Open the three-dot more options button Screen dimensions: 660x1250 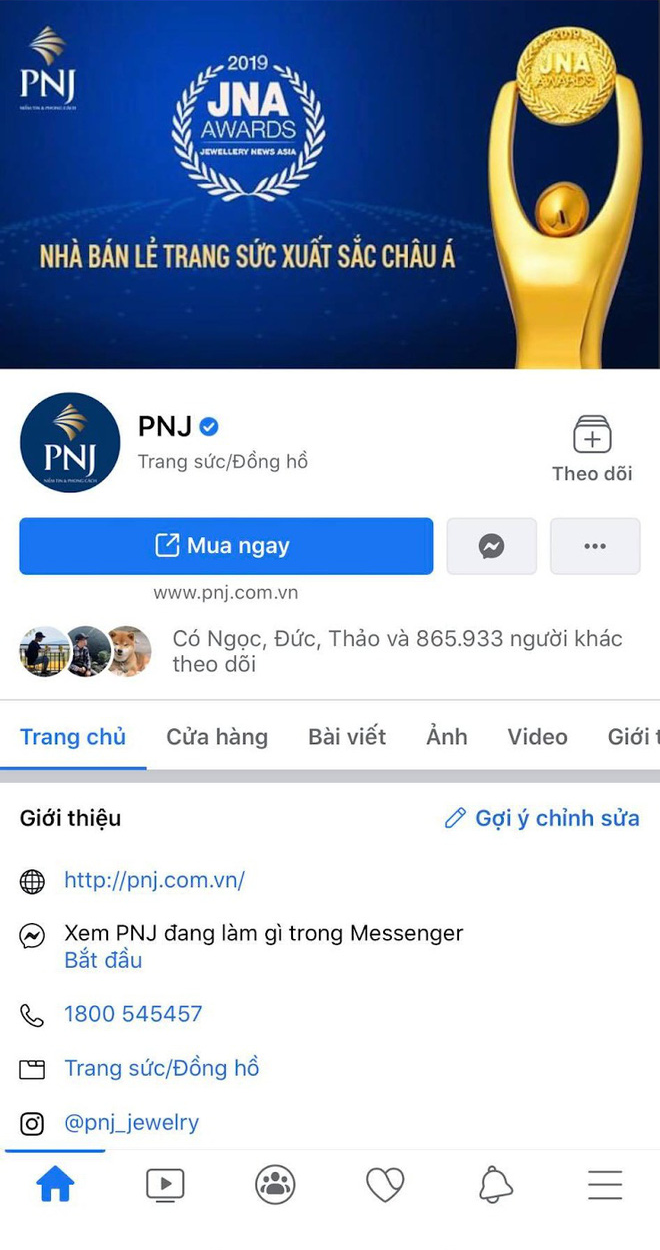click(x=595, y=546)
